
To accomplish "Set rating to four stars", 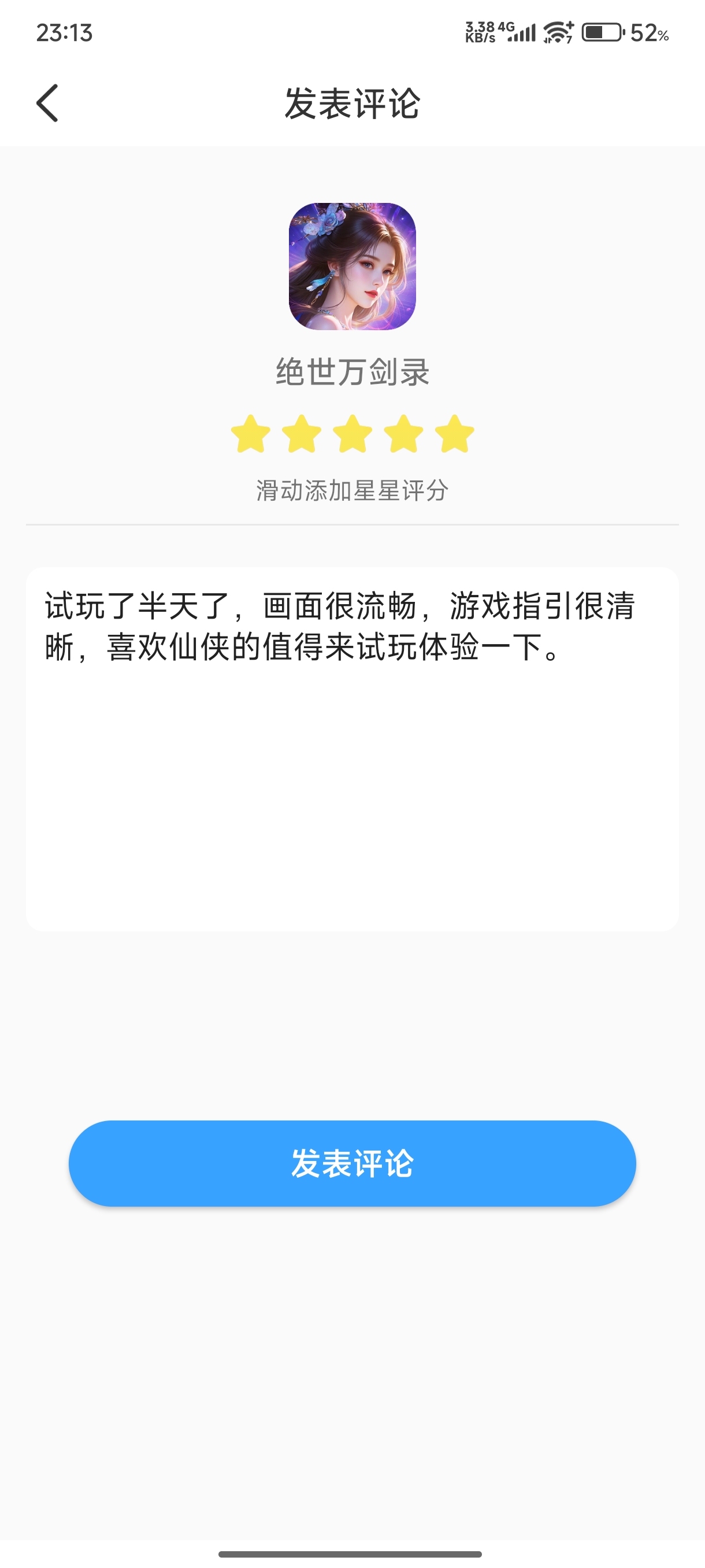I will tap(404, 434).
